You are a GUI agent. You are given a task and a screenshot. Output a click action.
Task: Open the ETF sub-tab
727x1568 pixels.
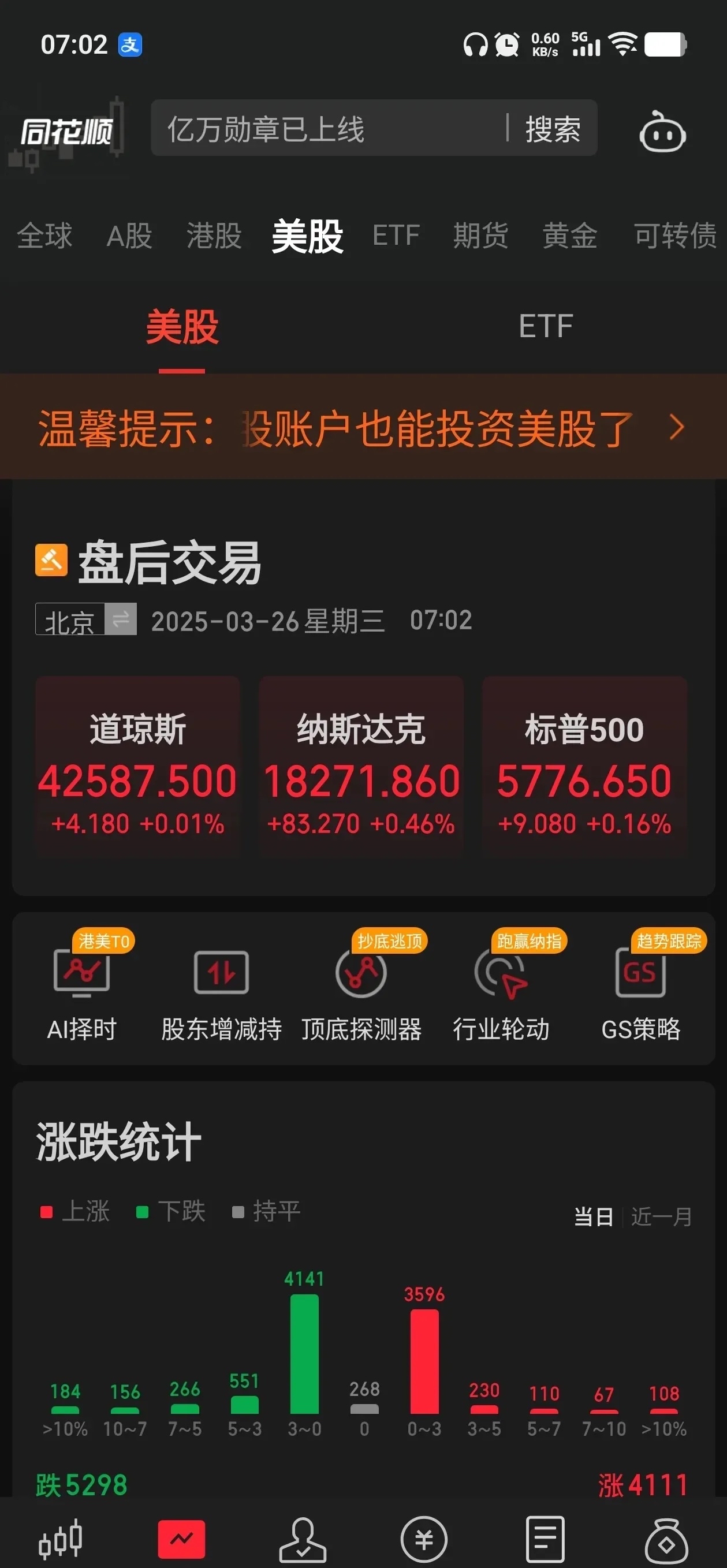(x=545, y=326)
